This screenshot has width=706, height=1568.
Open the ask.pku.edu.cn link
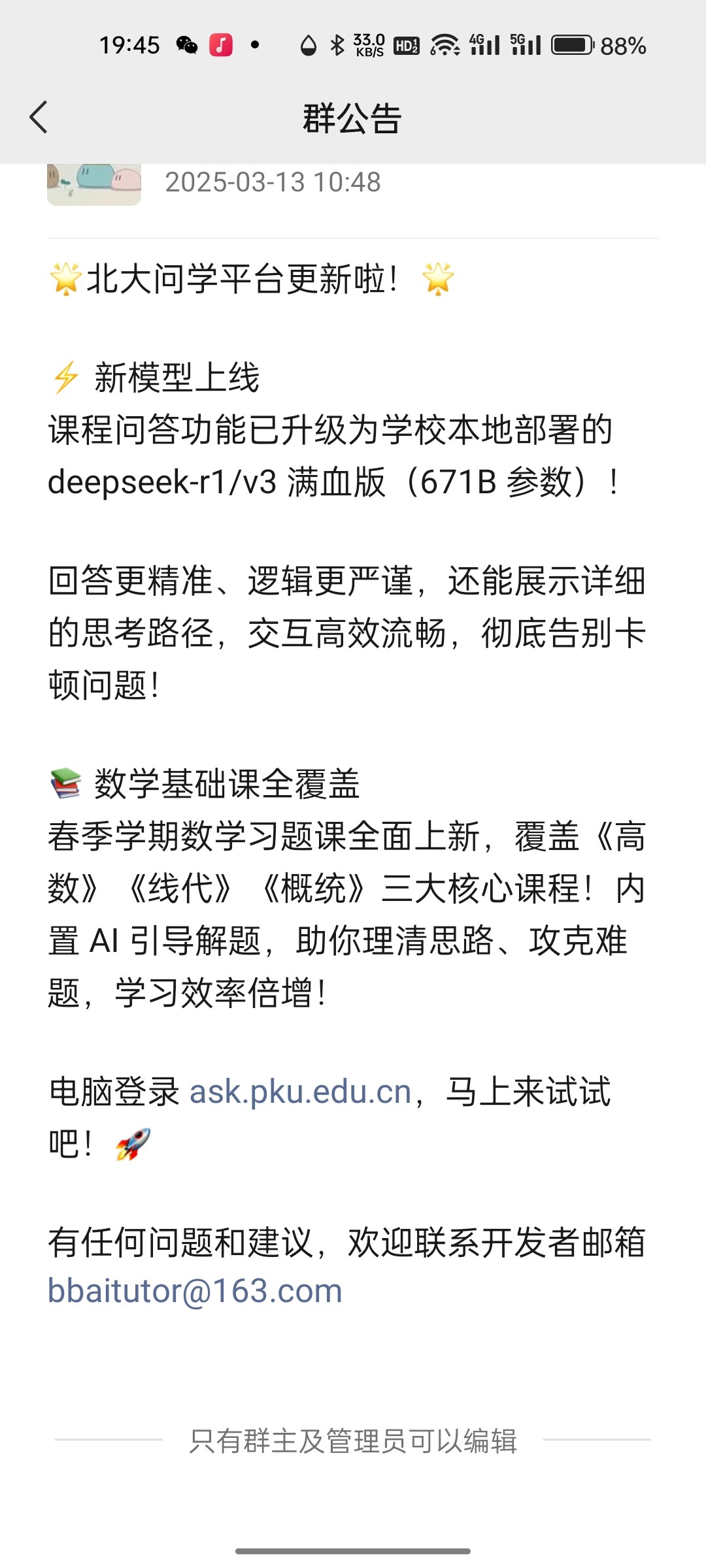[300, 1092]
